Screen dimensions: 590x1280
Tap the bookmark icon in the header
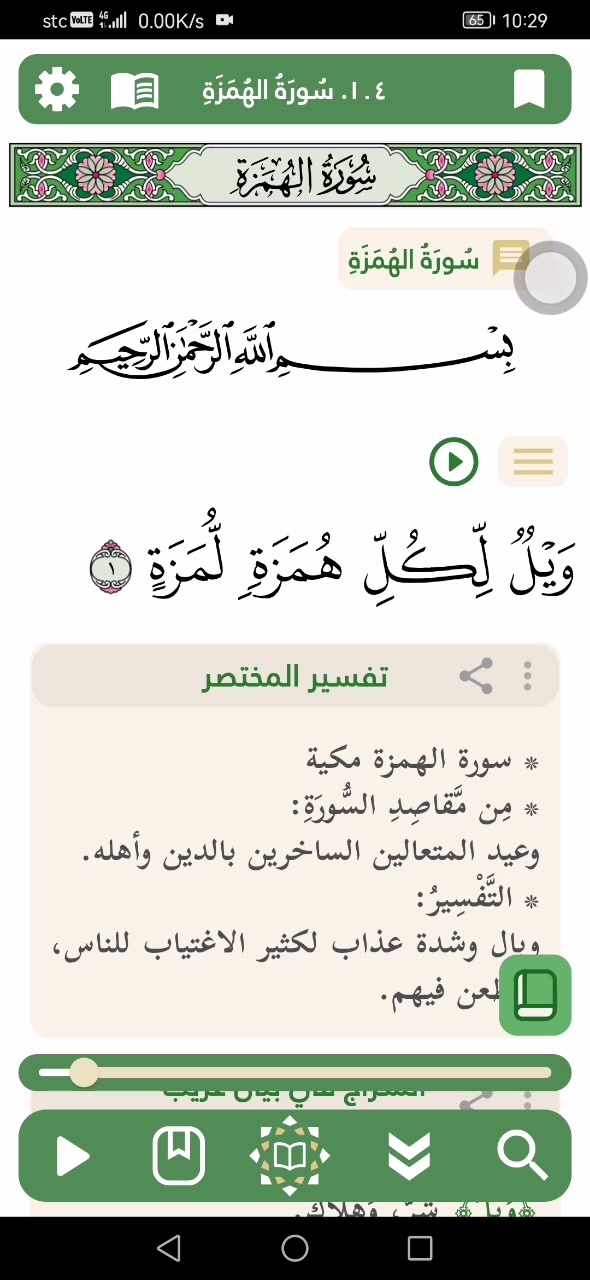(529, 90)
